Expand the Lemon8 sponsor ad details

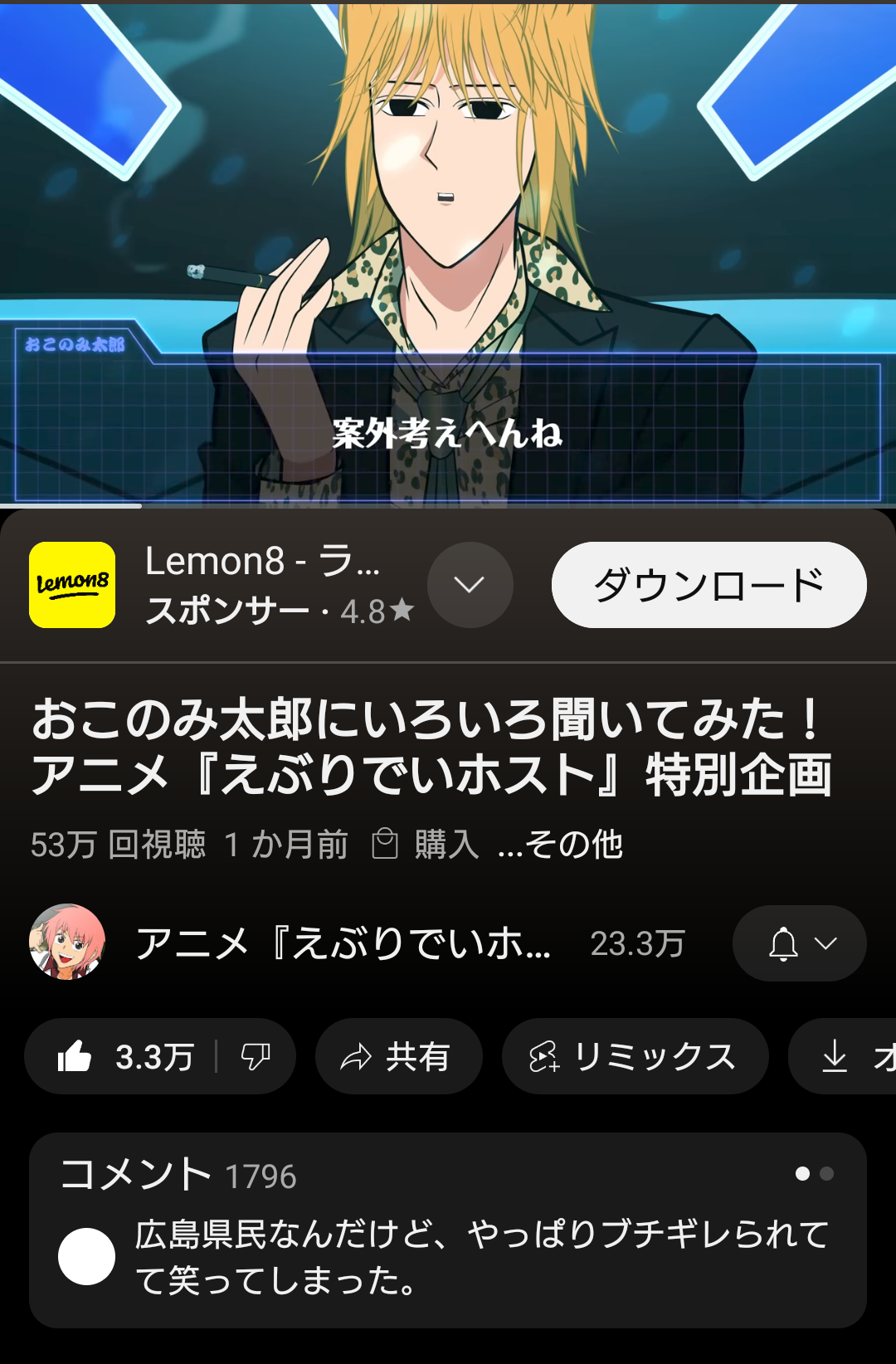click(x=470, y=585)
